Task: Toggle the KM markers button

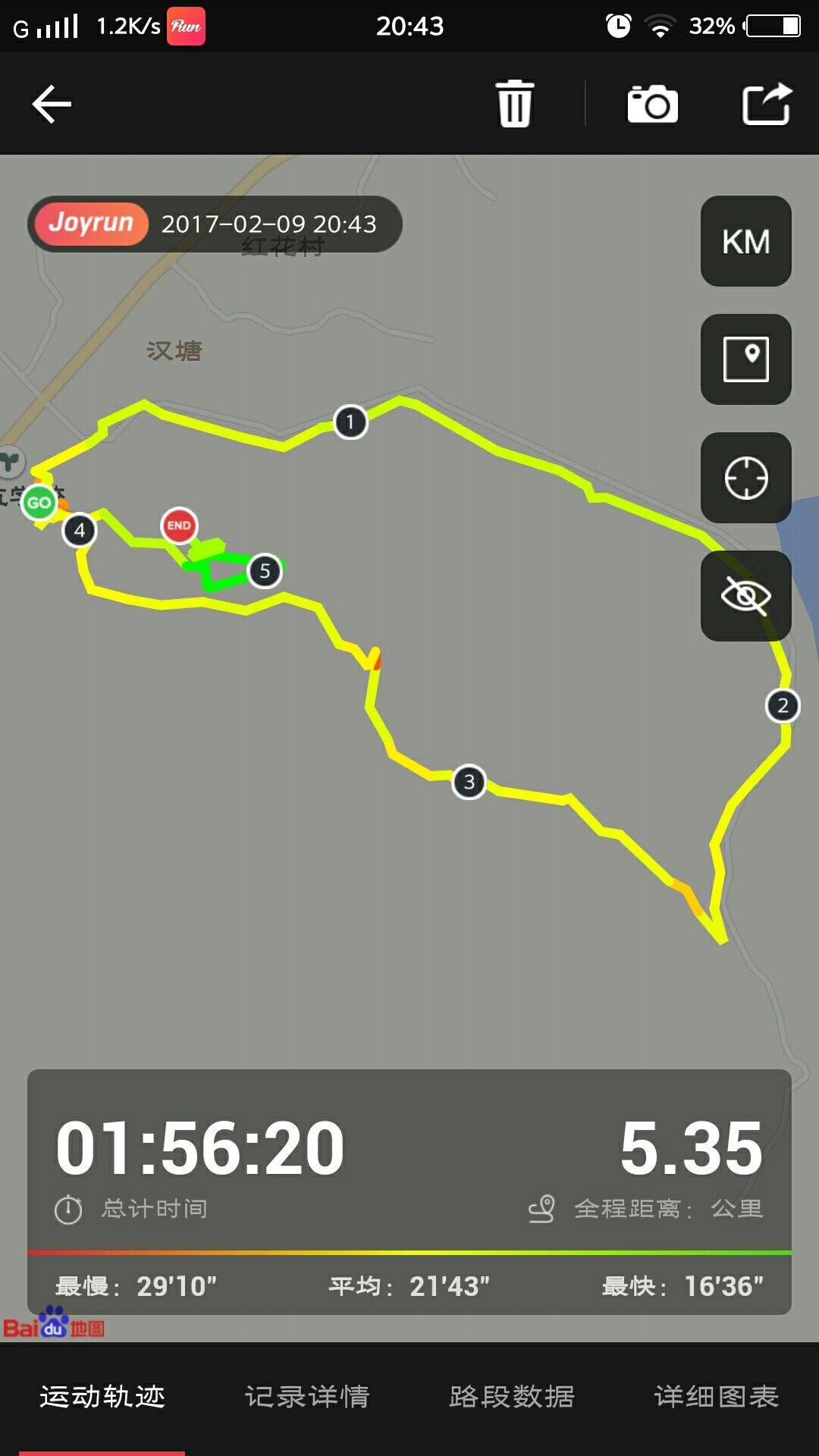Action: tap(745, 241)
